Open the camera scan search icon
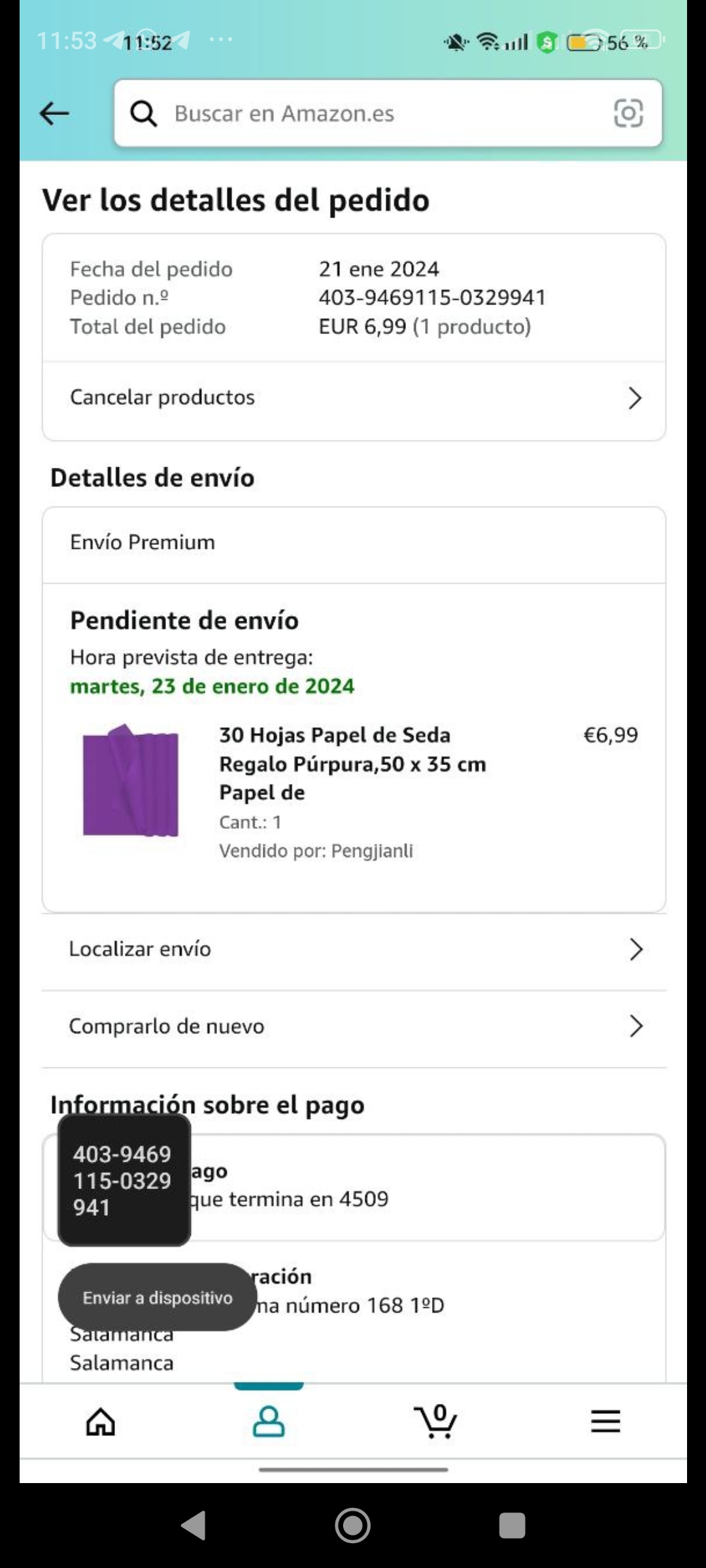This screenshot has height=1568, width=706. (628, 113)
